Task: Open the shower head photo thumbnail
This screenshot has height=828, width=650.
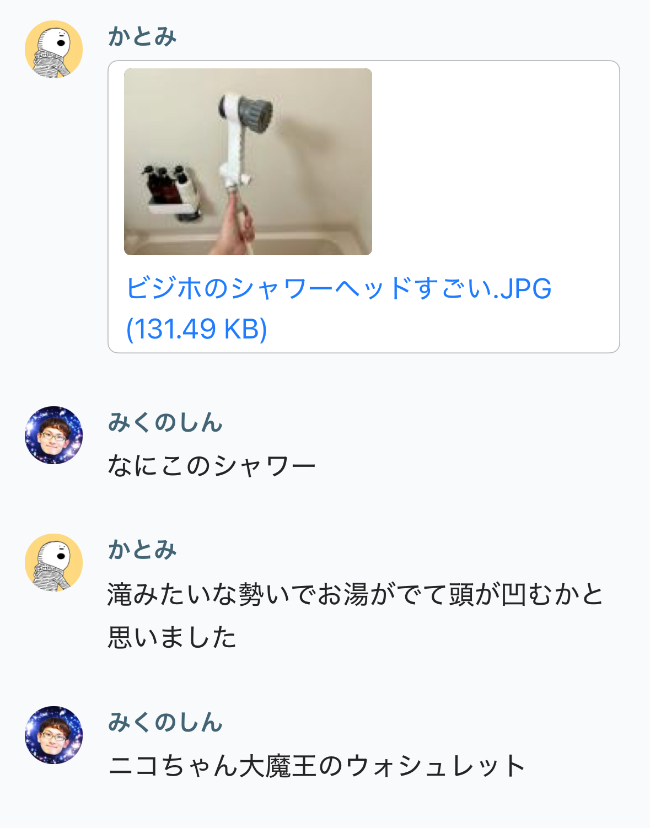Action: 247,161
